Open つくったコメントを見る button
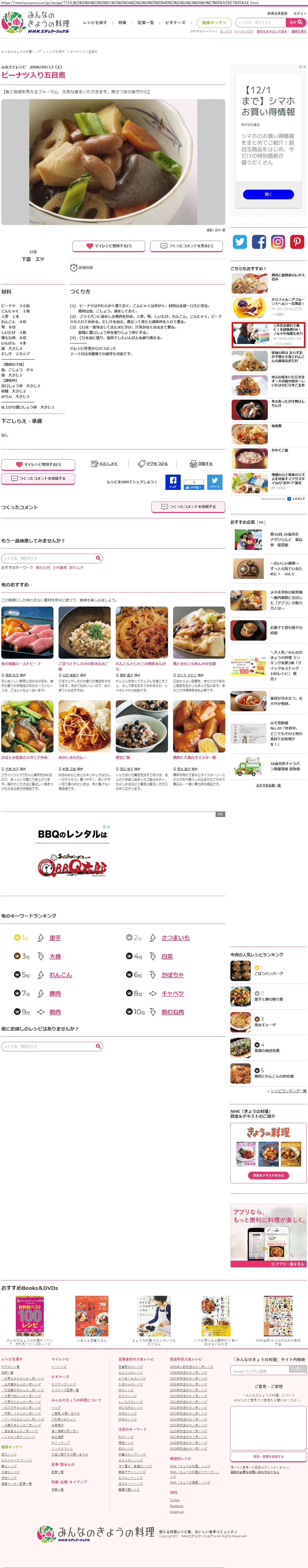This screenshot has width=308, height=1568. click(x=186, y=246)
